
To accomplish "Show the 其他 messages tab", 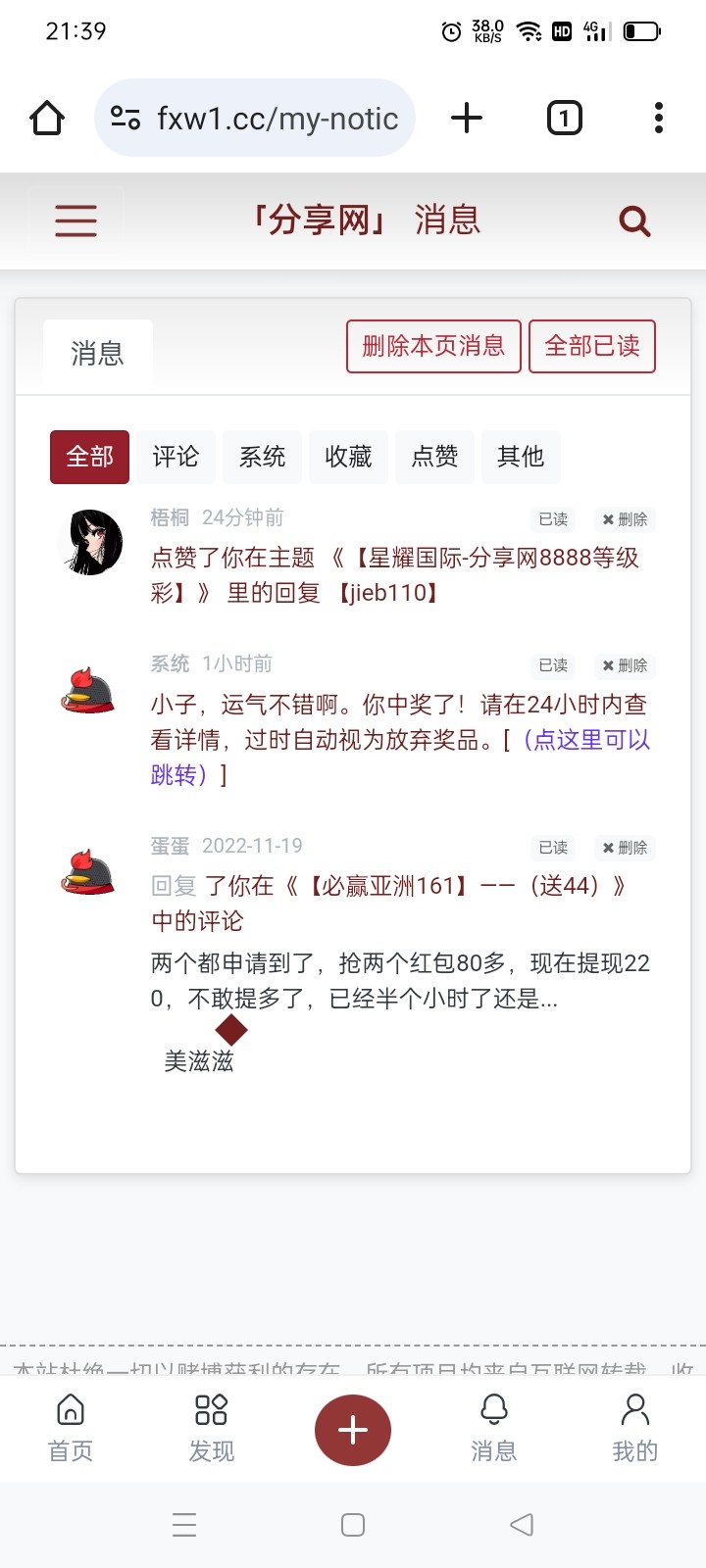I will pos(521,457).
